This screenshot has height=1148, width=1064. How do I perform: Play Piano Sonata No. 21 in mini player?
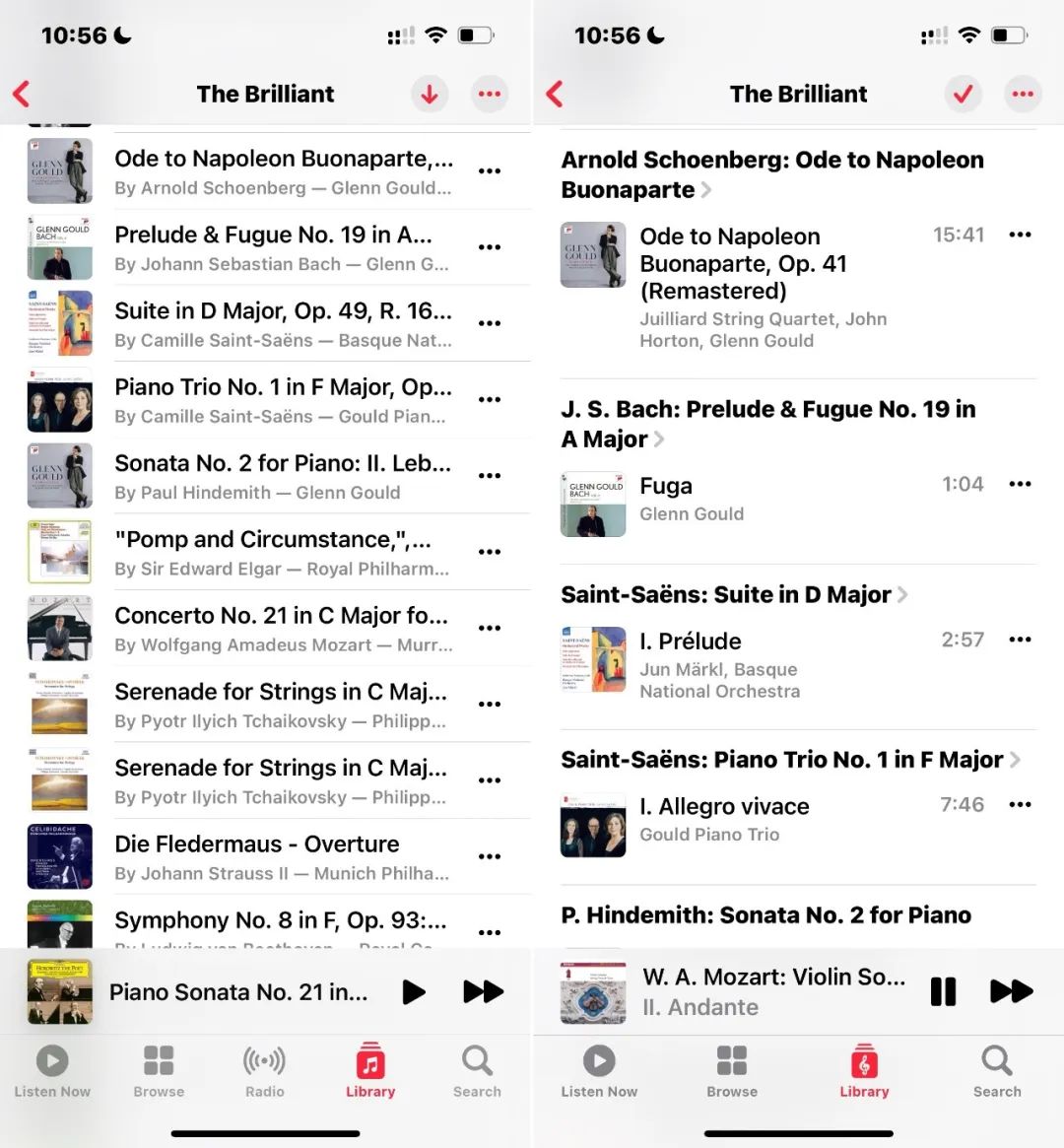click(414, 991)
